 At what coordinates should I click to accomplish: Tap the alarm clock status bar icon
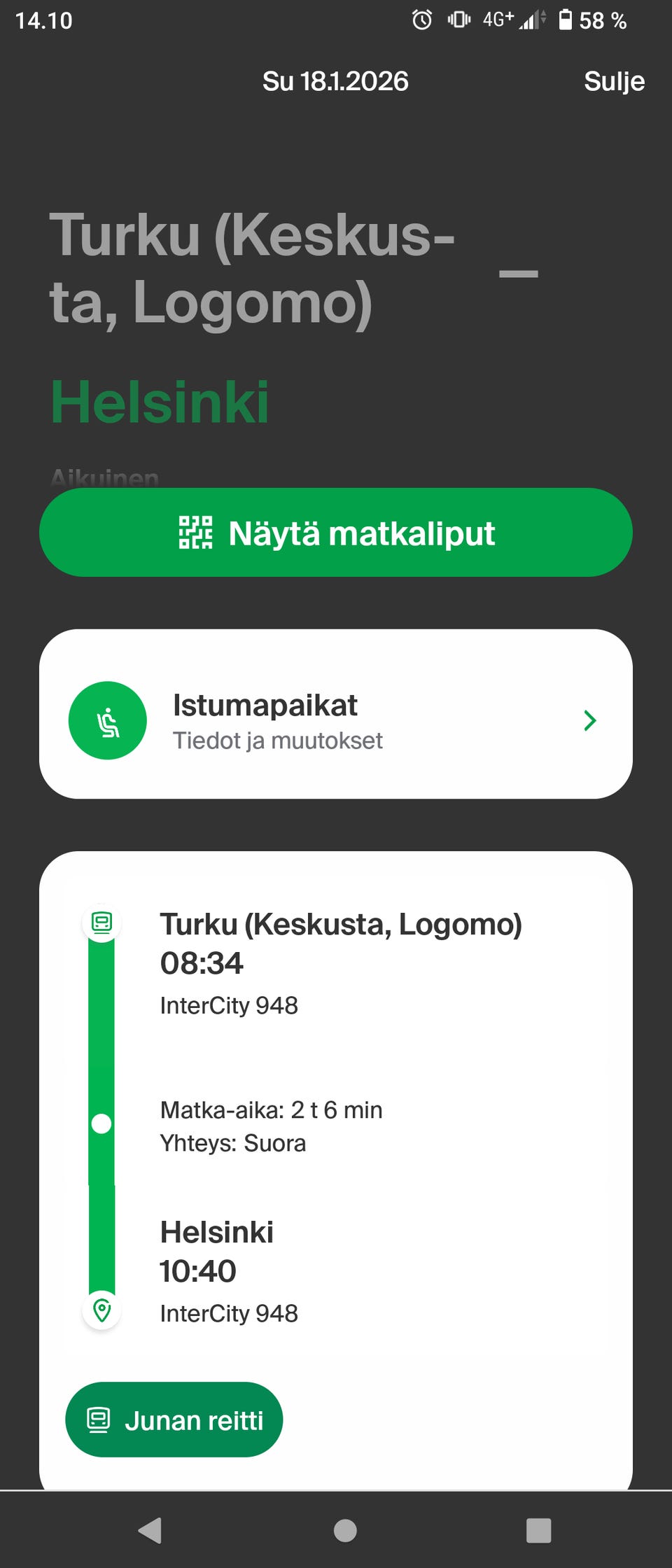click(x=421, y=20)
